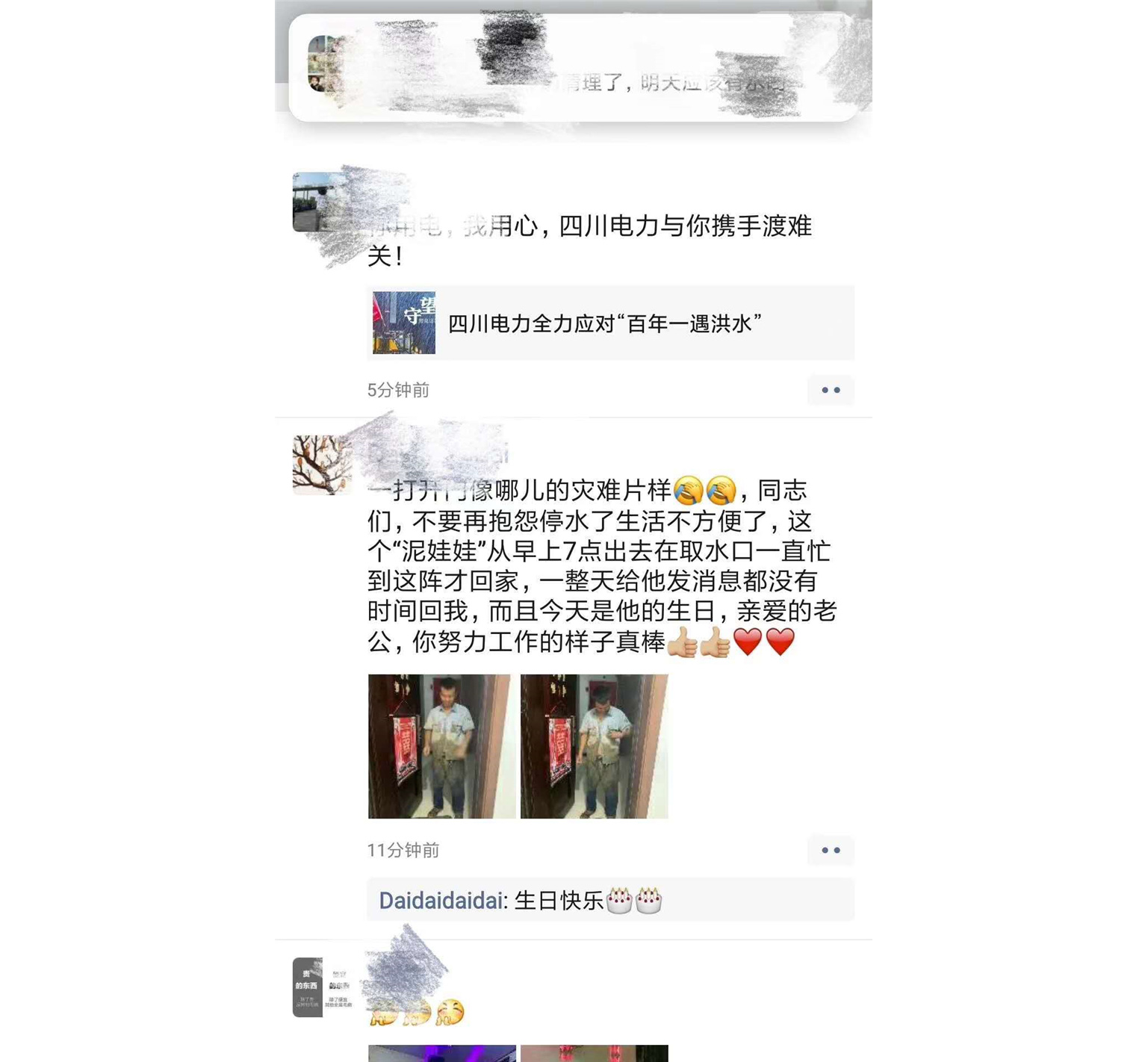Viewport: 1148px width, 1062px height.
Task: Open options on the 11分钟前 post
Action: [830, 850]
